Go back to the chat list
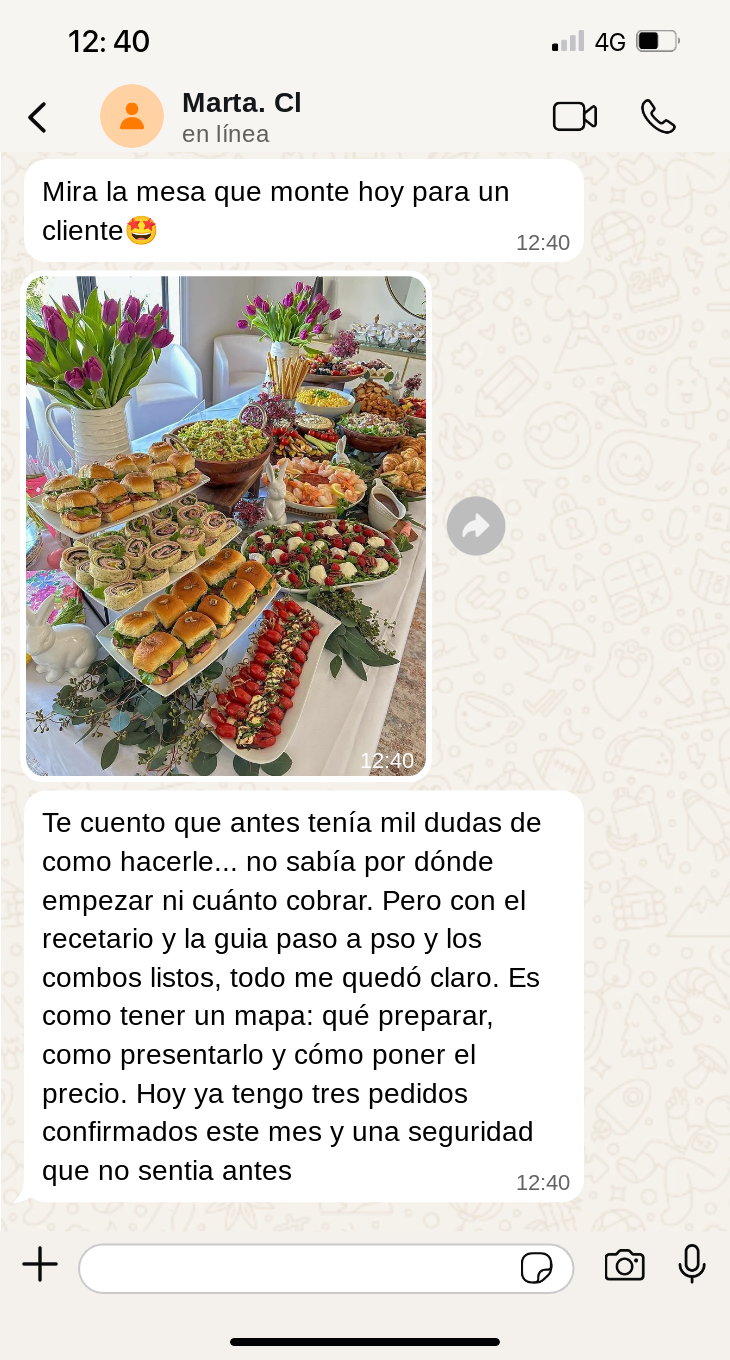The width and height of the screenshot is (730, 1360). point(37,117)
